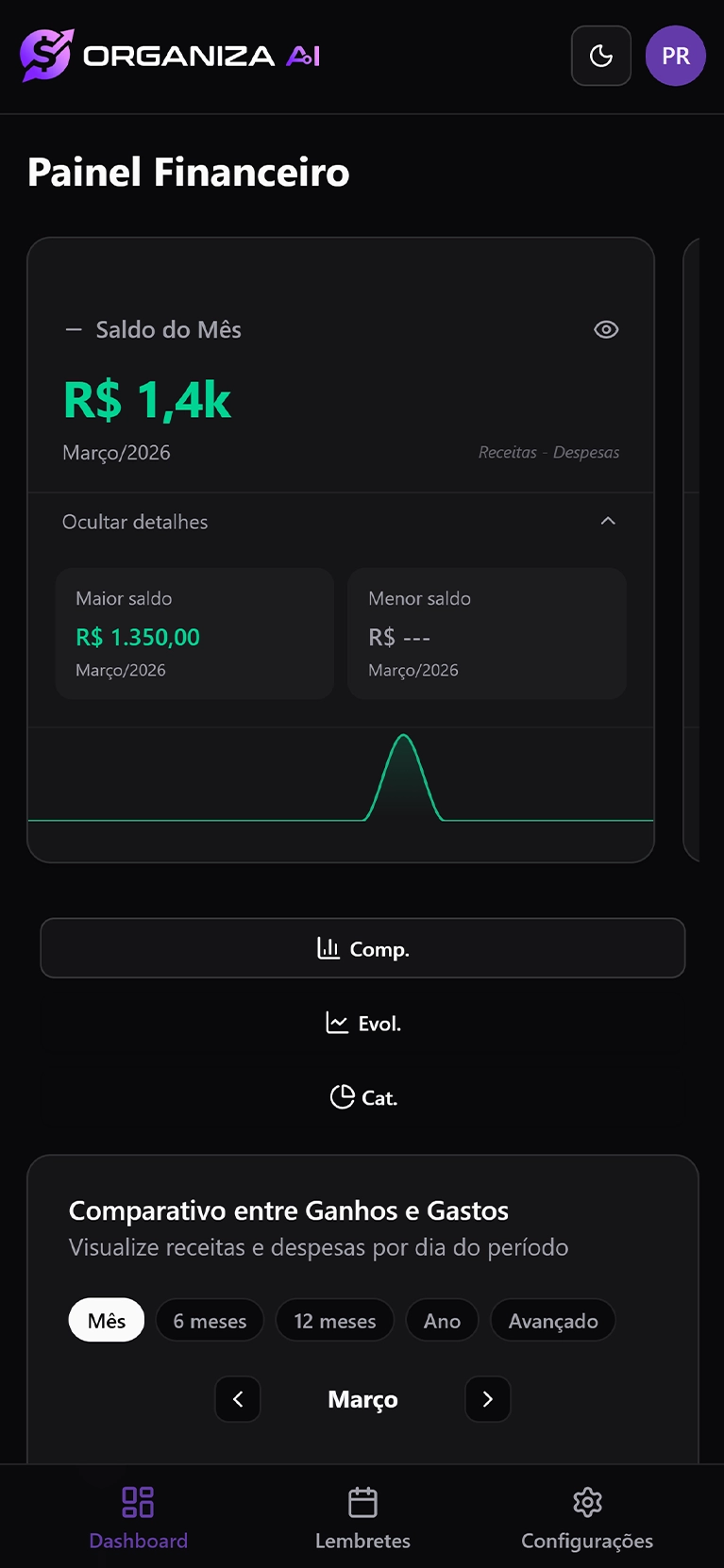Select the Mês period chip
Viewport: 724px width, 1568px height.
point(107,1320)
